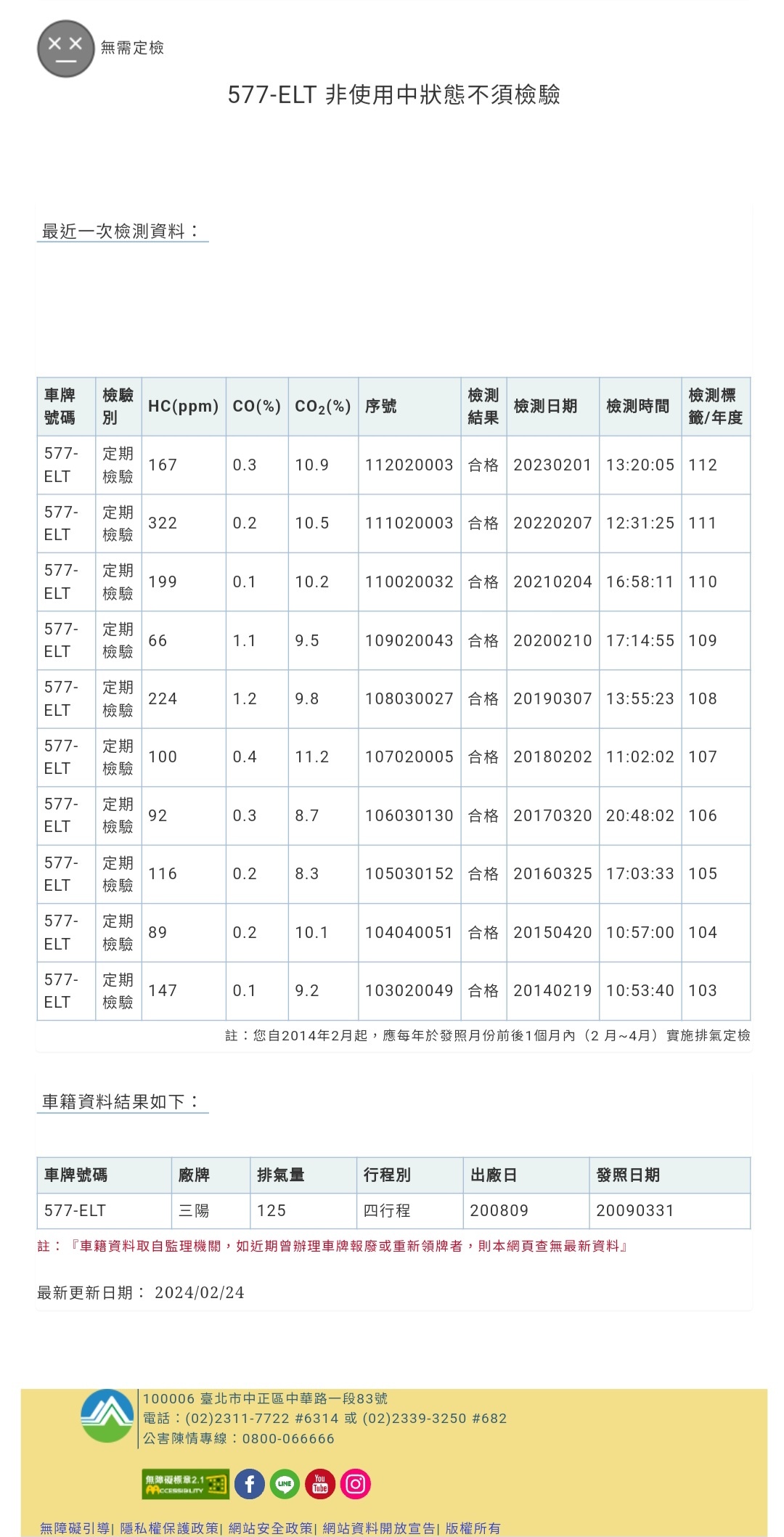Tap the accessibility 2.1 badge
The image size is (784, 1537).
click(x=185, y=1484)
